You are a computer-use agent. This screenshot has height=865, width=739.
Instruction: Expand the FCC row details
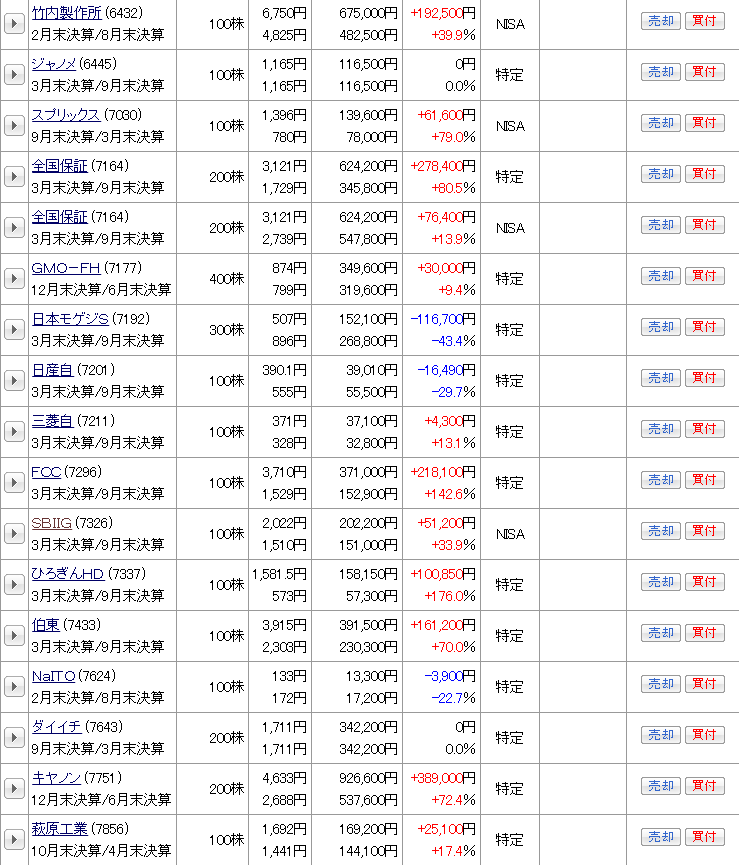[x=14, y=482]
